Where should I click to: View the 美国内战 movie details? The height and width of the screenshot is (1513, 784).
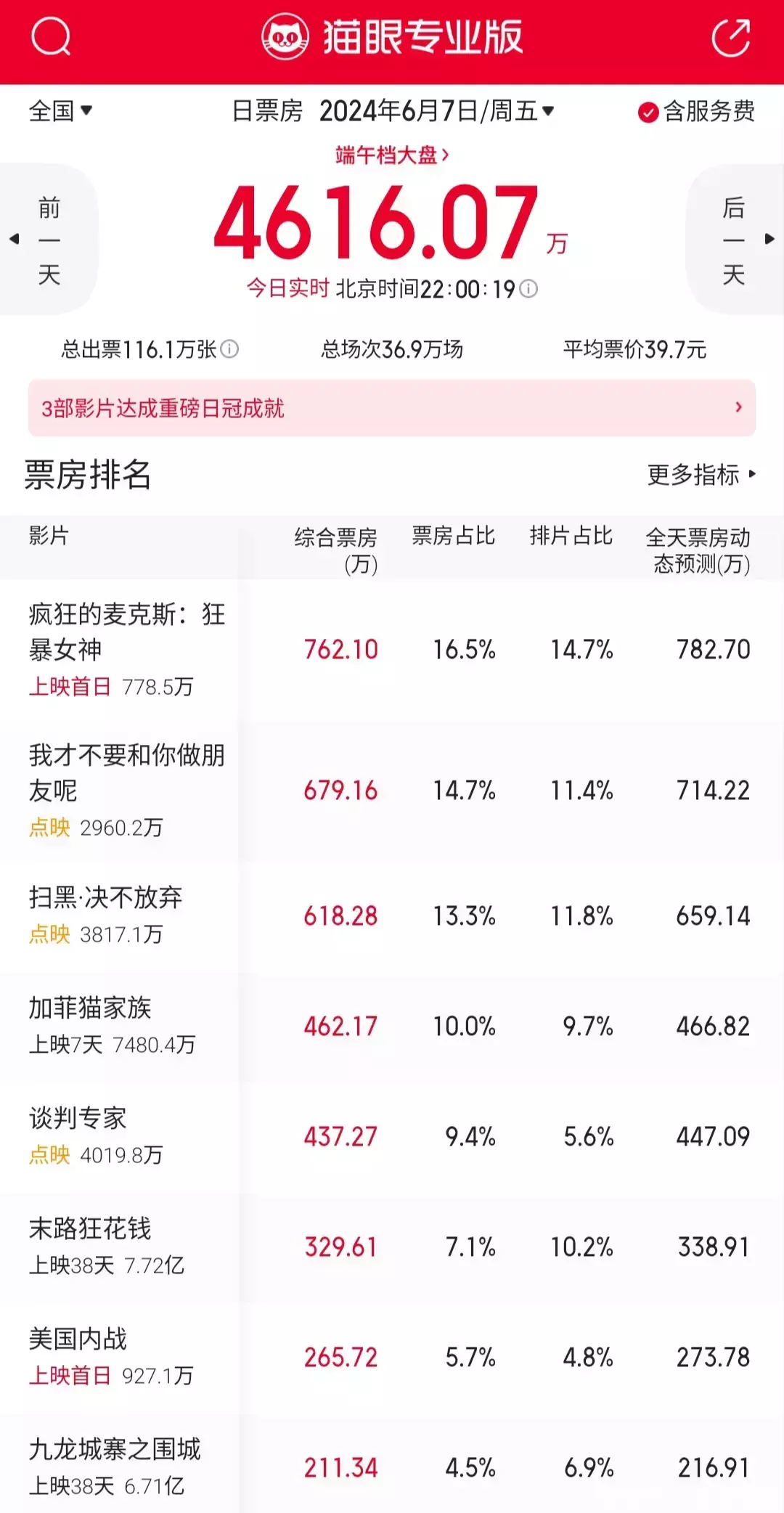[x=78, y=1339]
